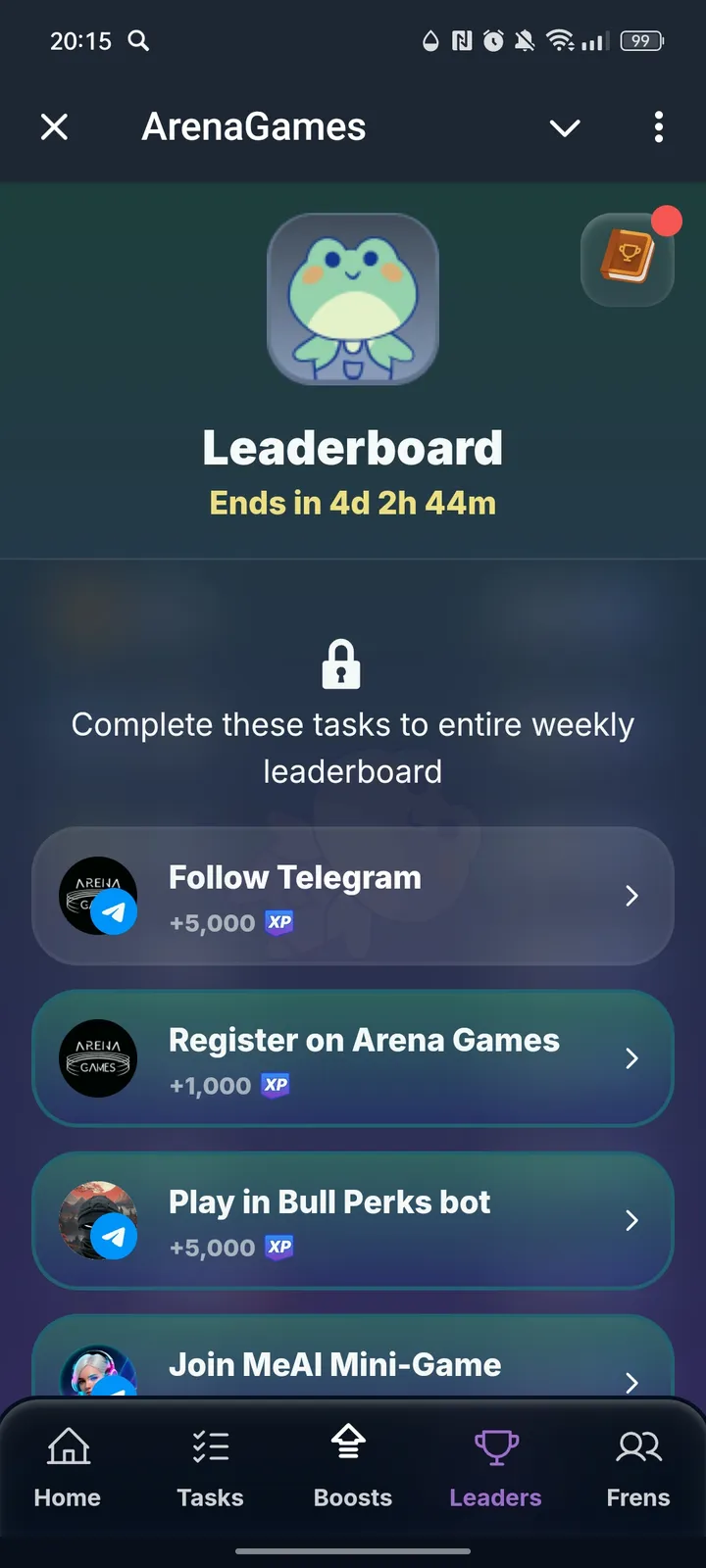Tap the Arena Games logo on Register task

pos(97,1058)
